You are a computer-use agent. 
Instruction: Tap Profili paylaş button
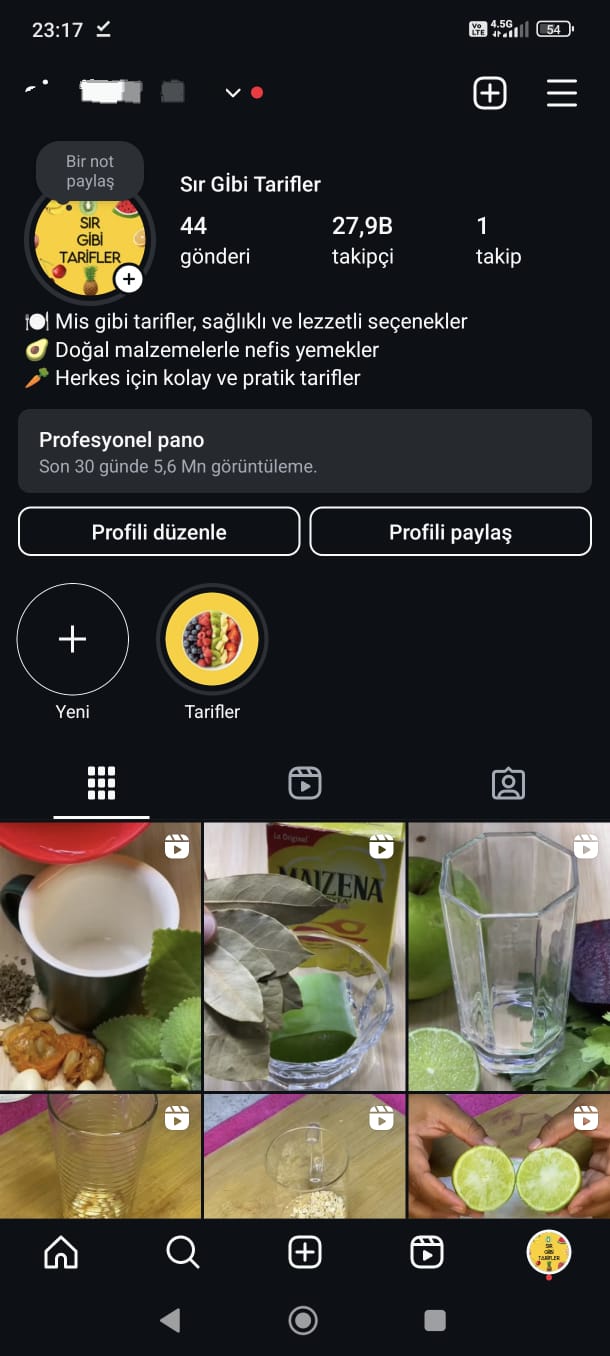pos(450,532)
